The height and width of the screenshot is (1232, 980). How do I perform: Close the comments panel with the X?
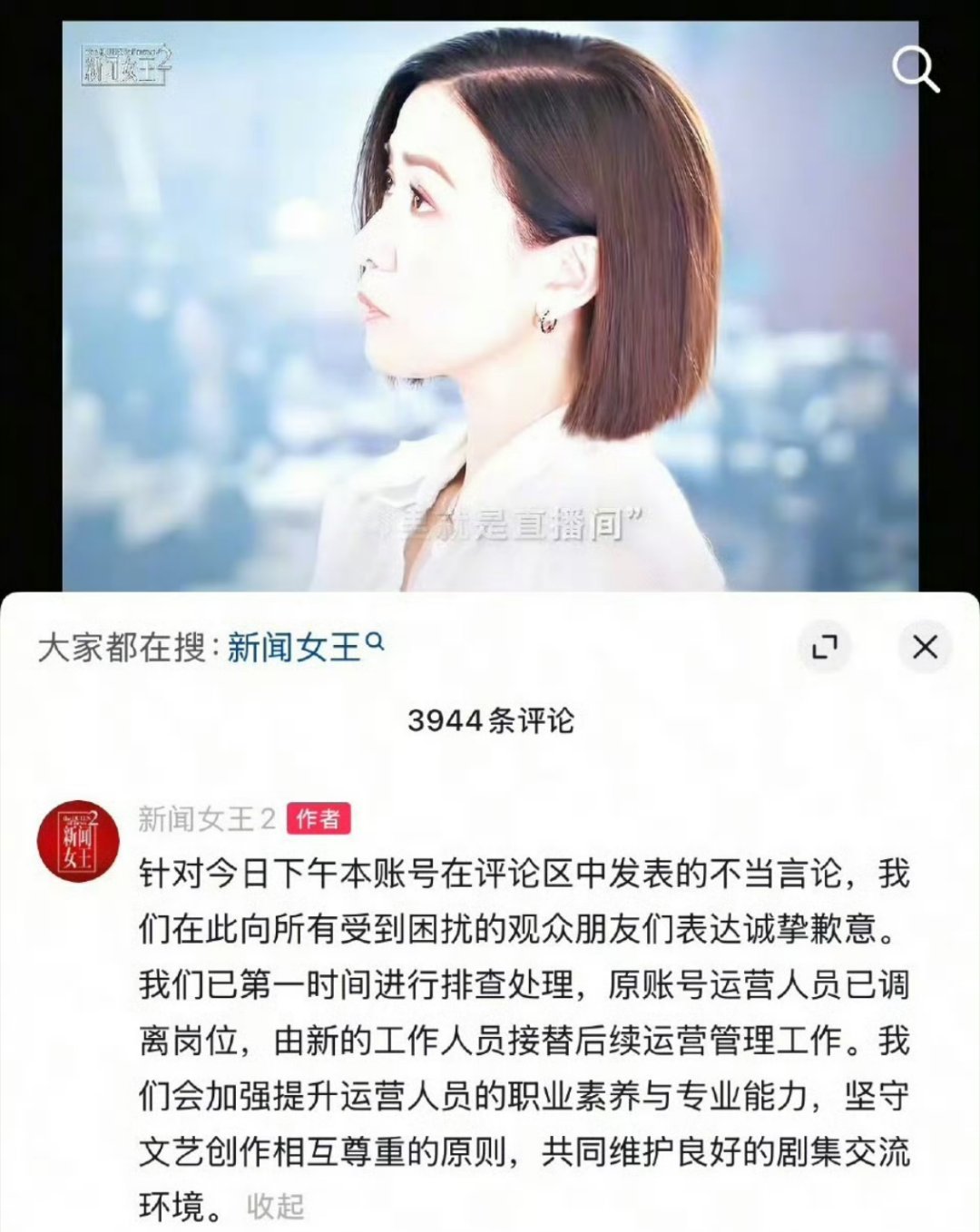pyautogui.click(x=925, y=647)
